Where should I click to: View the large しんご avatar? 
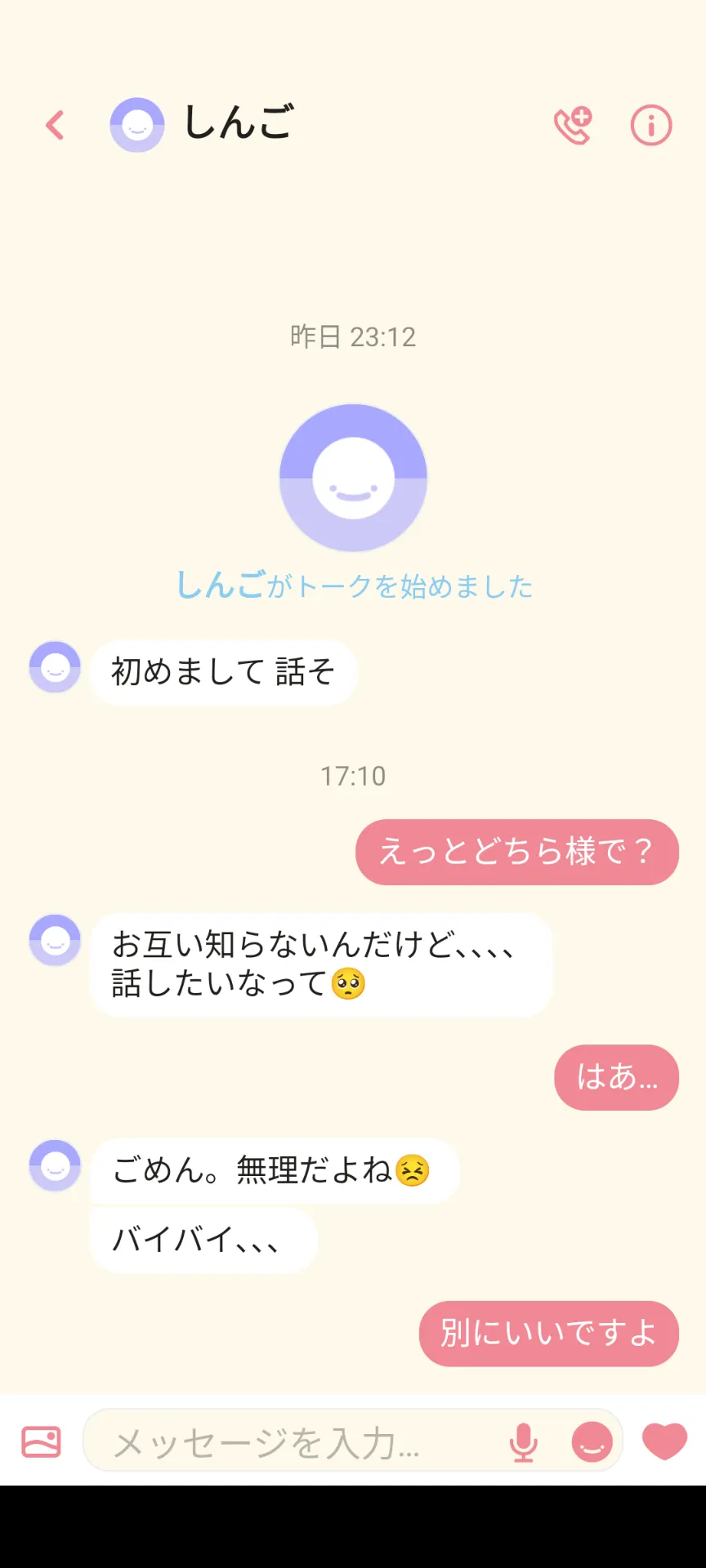coord(353,478)
